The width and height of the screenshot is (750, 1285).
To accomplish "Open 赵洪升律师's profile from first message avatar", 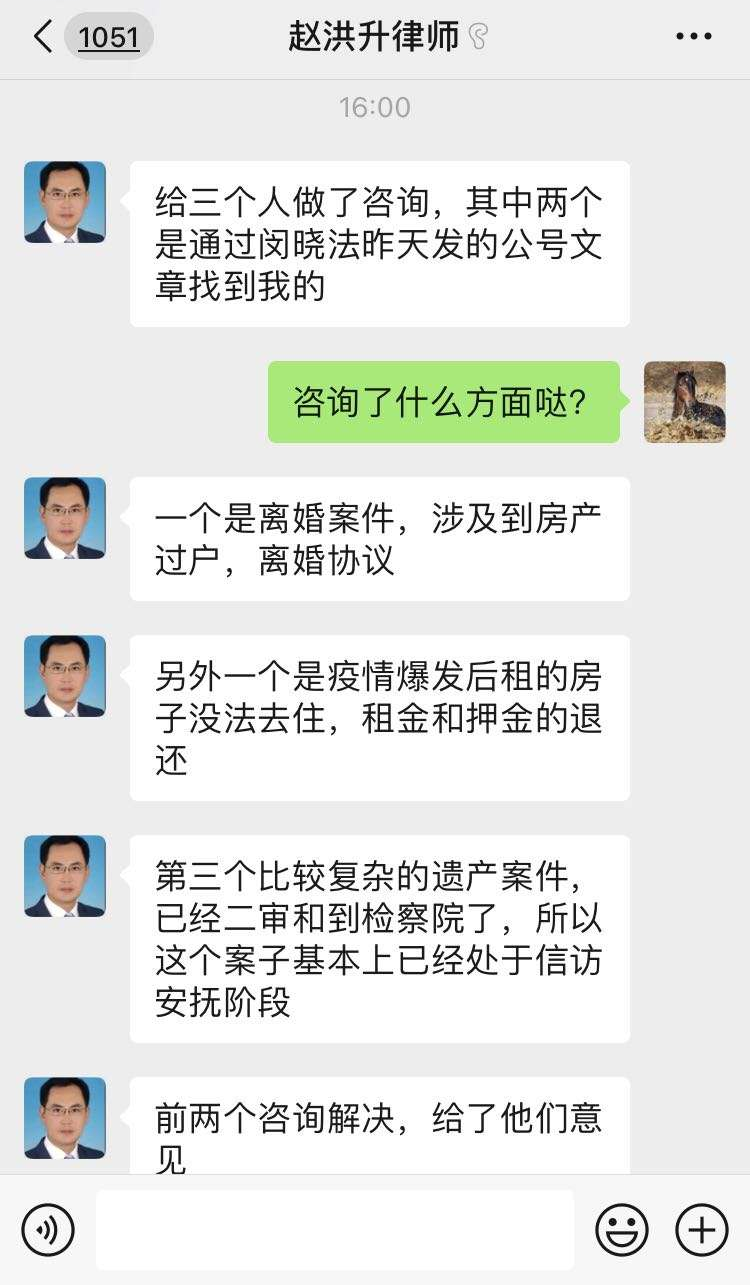I will [x=65, y=202].
